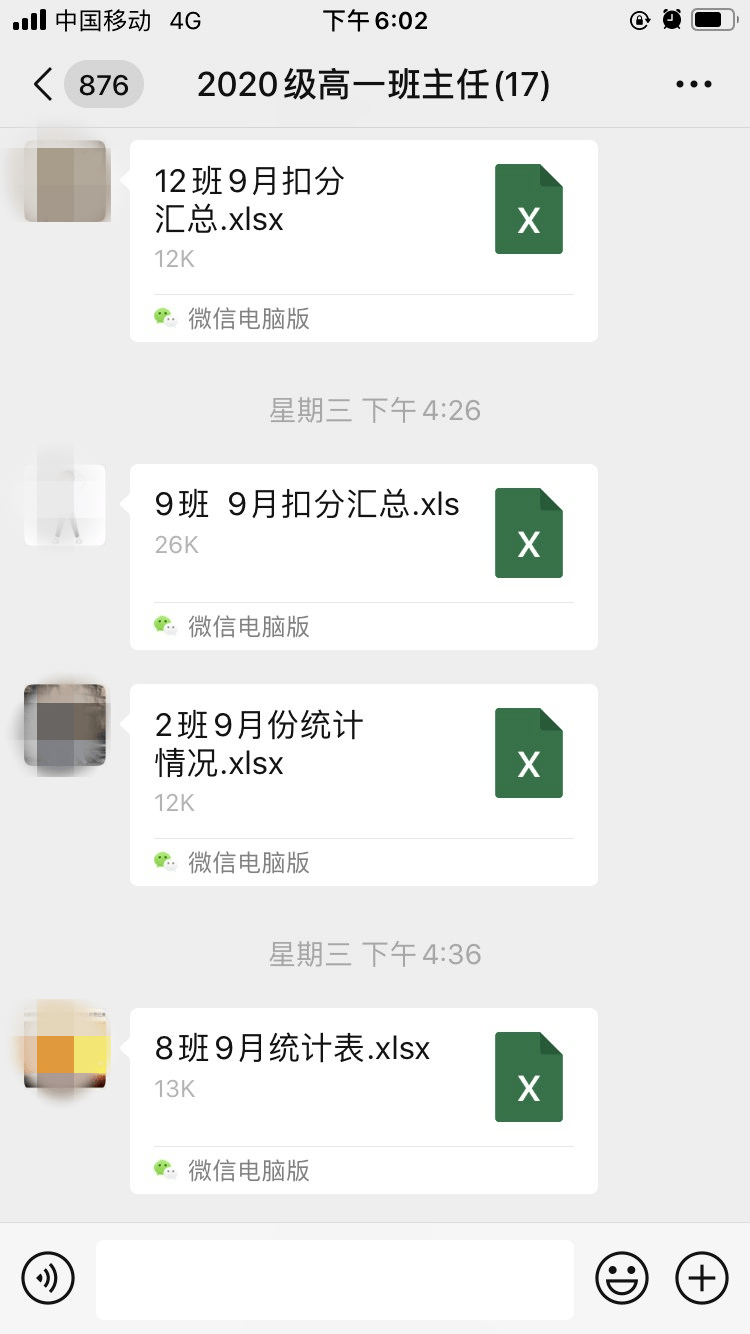The height and width of the screenshot is (1334, 750).
Task: Open the file 12班9月扣分汇总.xlsx
Action: coord(364,241)
